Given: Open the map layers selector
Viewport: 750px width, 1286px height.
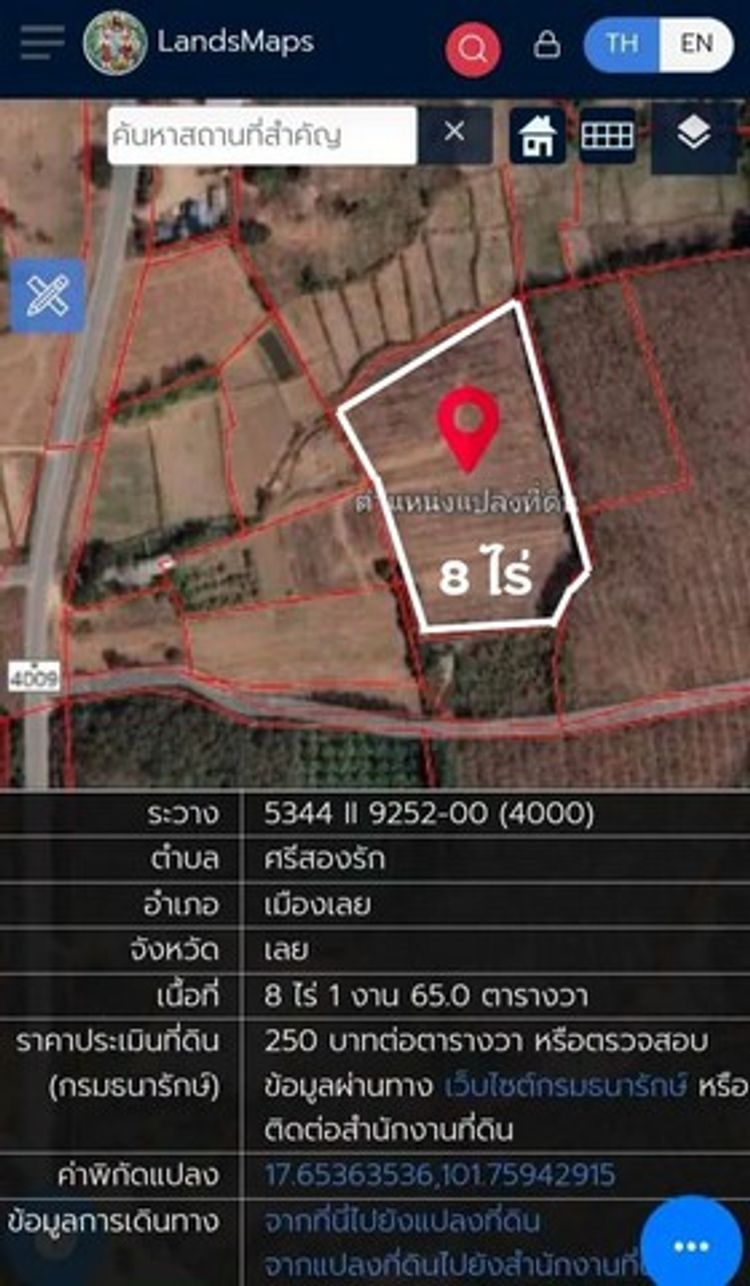Looking at the screenshot, I should (693, 135).
